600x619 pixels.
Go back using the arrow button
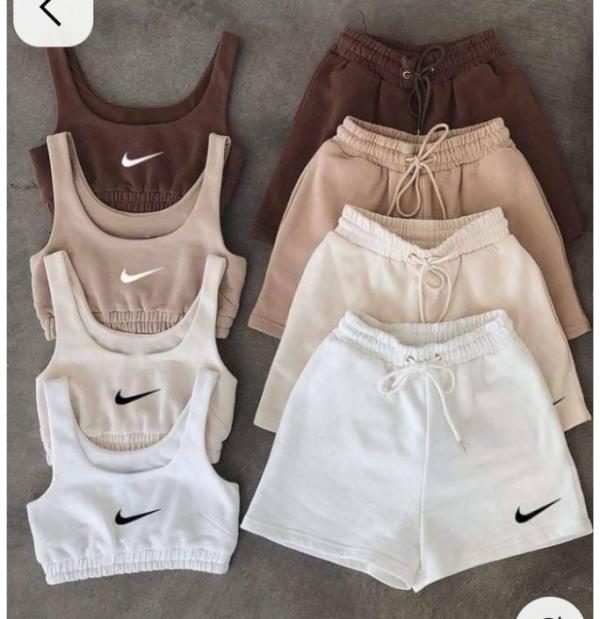[x=49, y=12]
